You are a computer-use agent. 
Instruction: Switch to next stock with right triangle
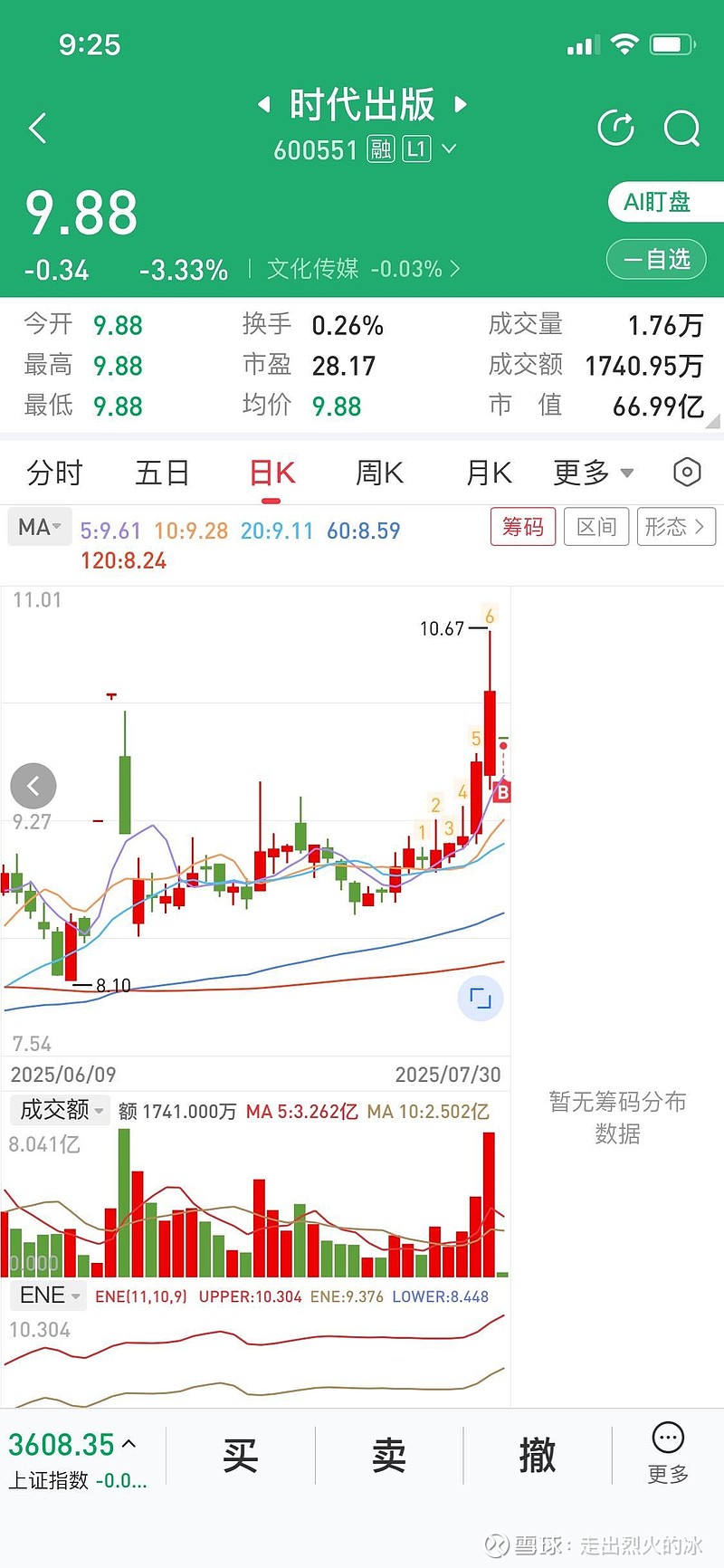coord(461,104)
